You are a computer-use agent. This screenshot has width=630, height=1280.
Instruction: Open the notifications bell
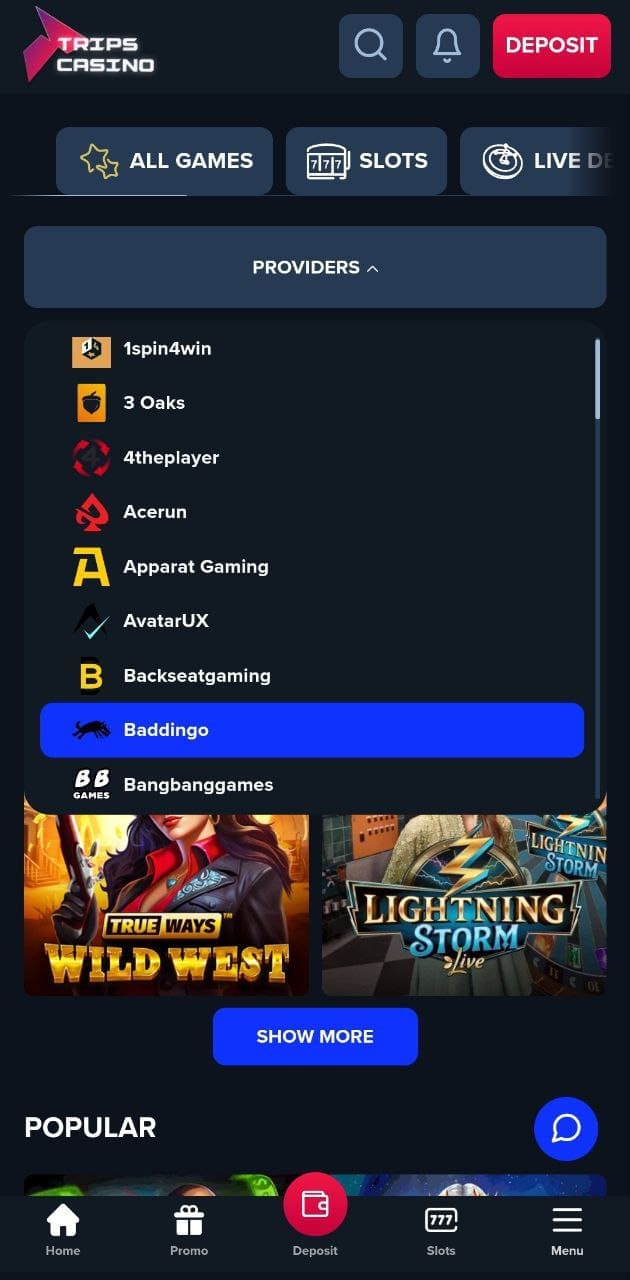[x=447, y=46]
